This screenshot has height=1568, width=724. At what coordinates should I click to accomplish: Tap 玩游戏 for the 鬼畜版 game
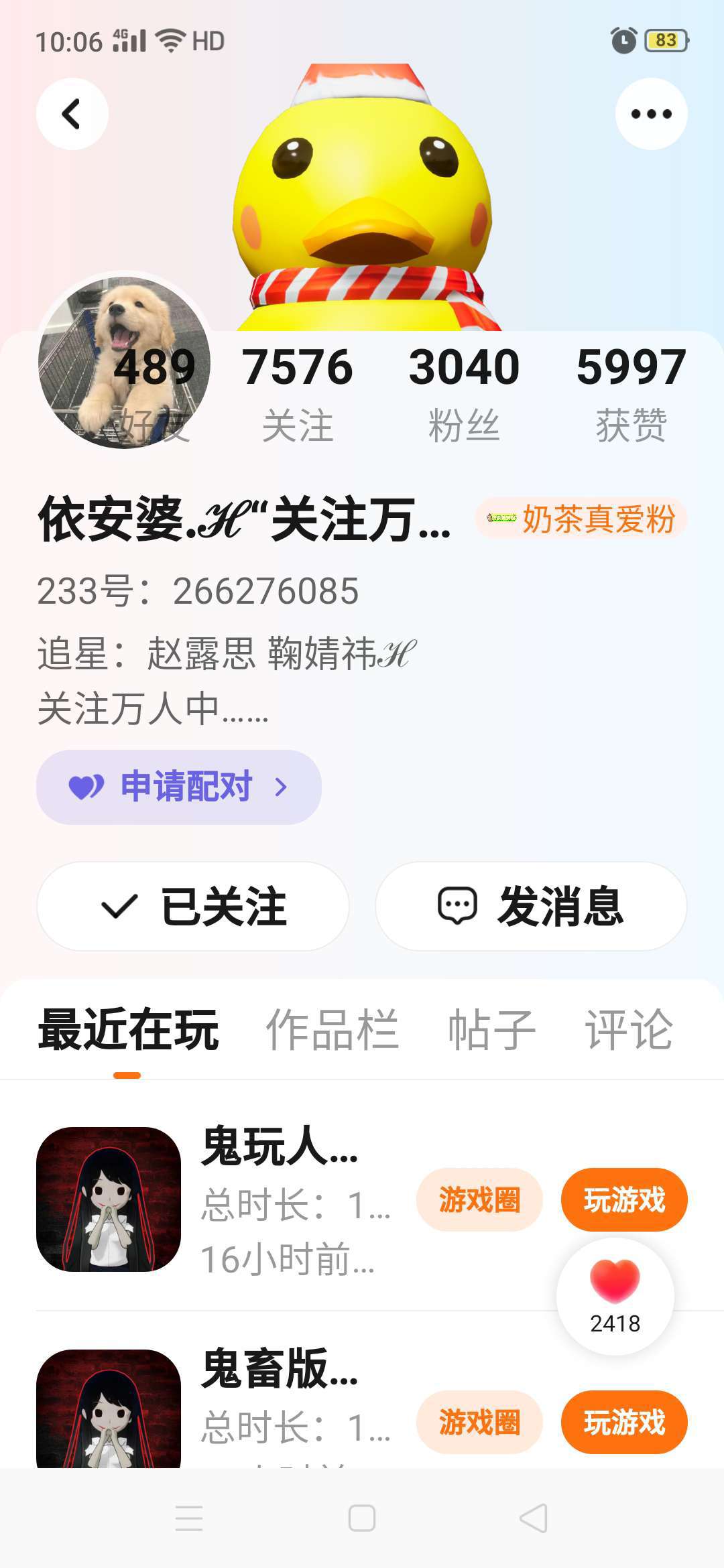coord(624,1422)
